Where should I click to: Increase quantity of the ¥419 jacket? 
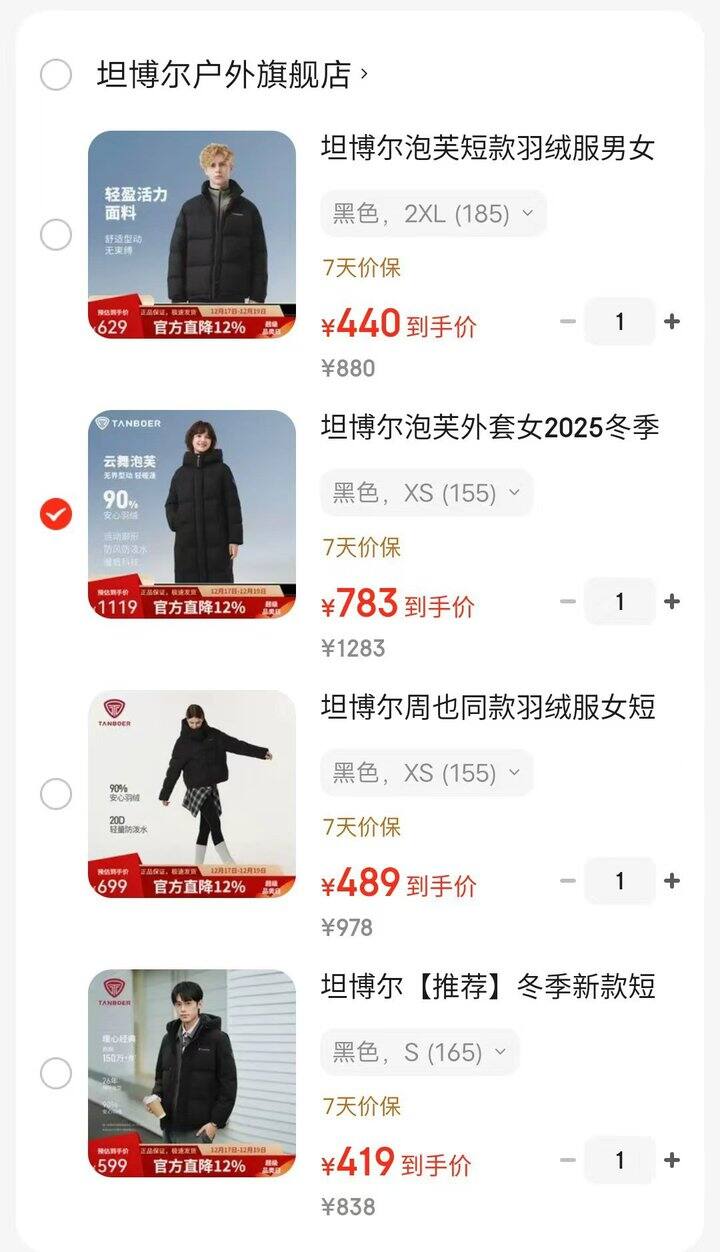[672, 1161]
